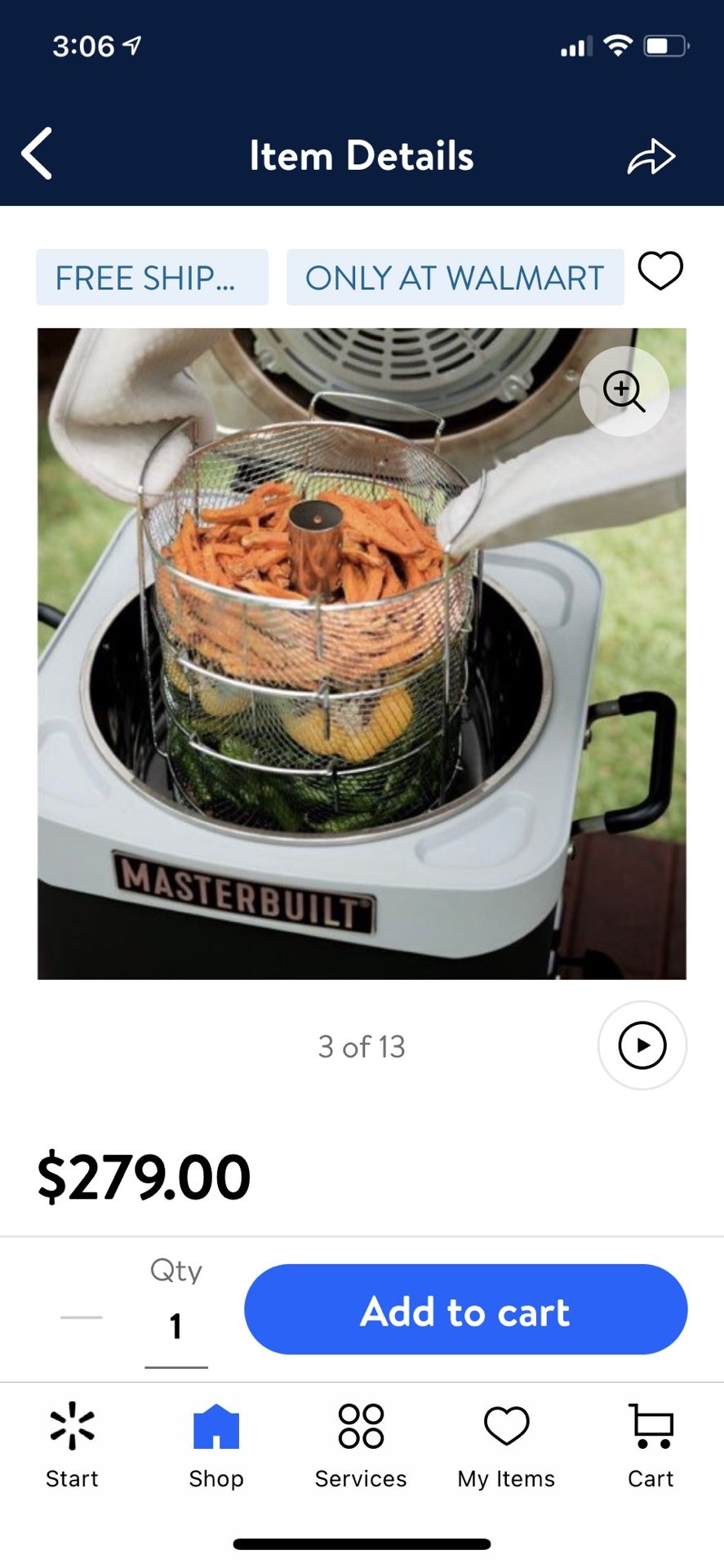
Task: Expand the Item Details header
Action: point(362,155)
